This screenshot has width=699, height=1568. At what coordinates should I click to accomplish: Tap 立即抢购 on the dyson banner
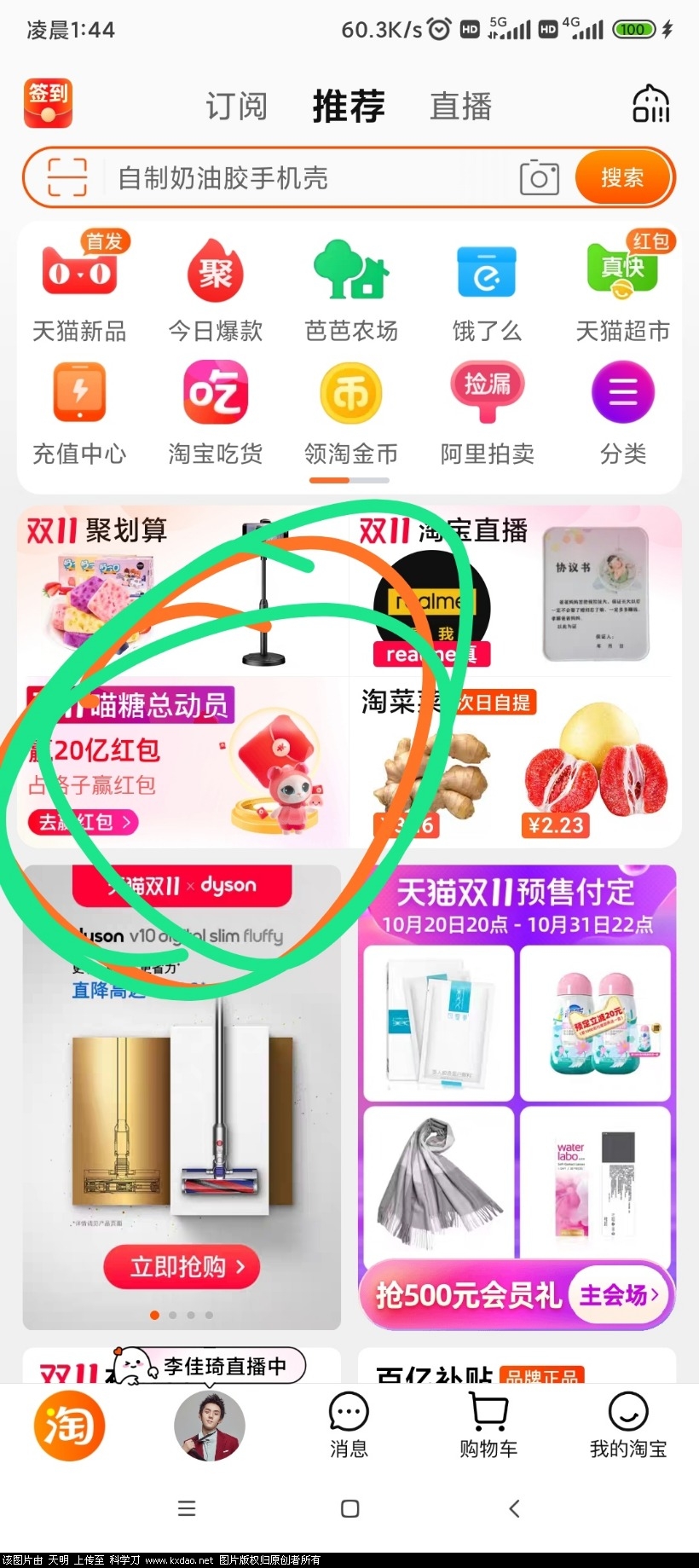[182, 1266]
